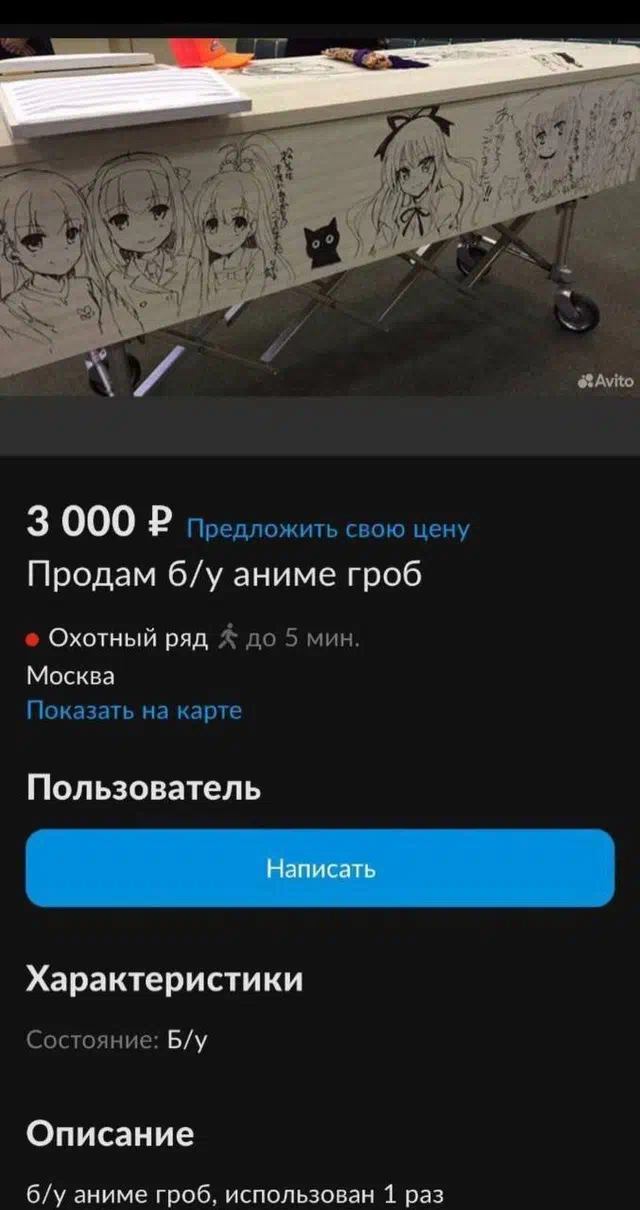Open 'Показать на карте' map link
This screenshot has width=640, height=1210.
[x=134, y=711]
